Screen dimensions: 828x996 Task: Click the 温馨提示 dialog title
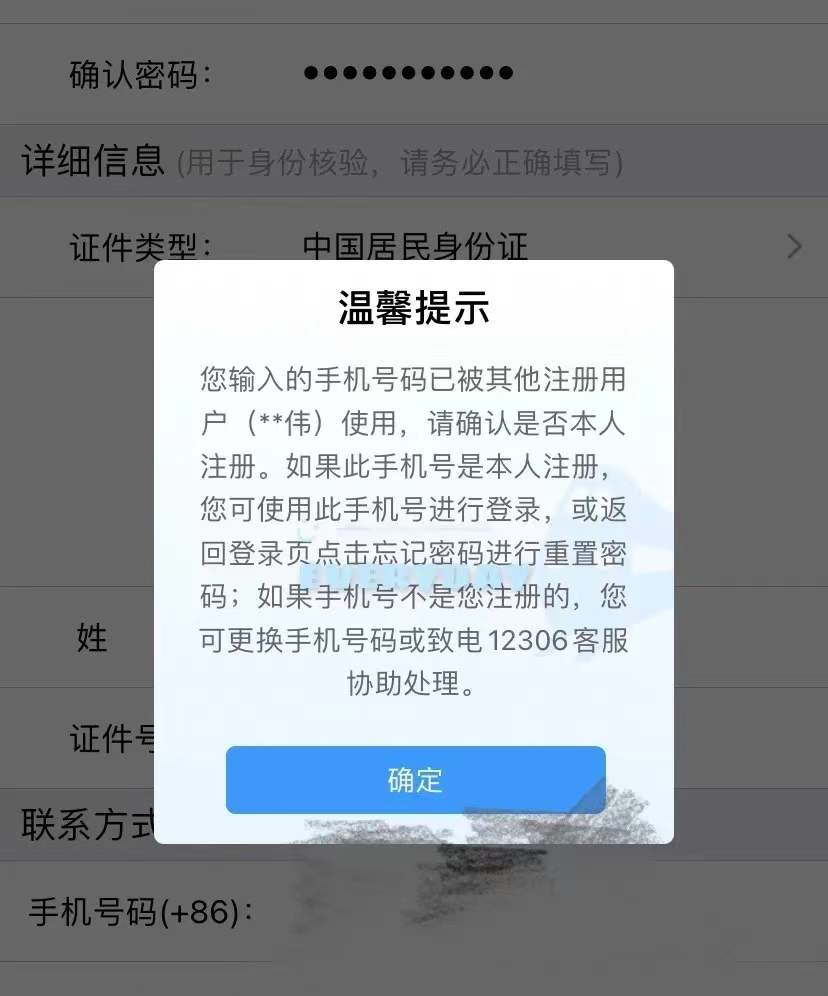click(x=414, y=308)
